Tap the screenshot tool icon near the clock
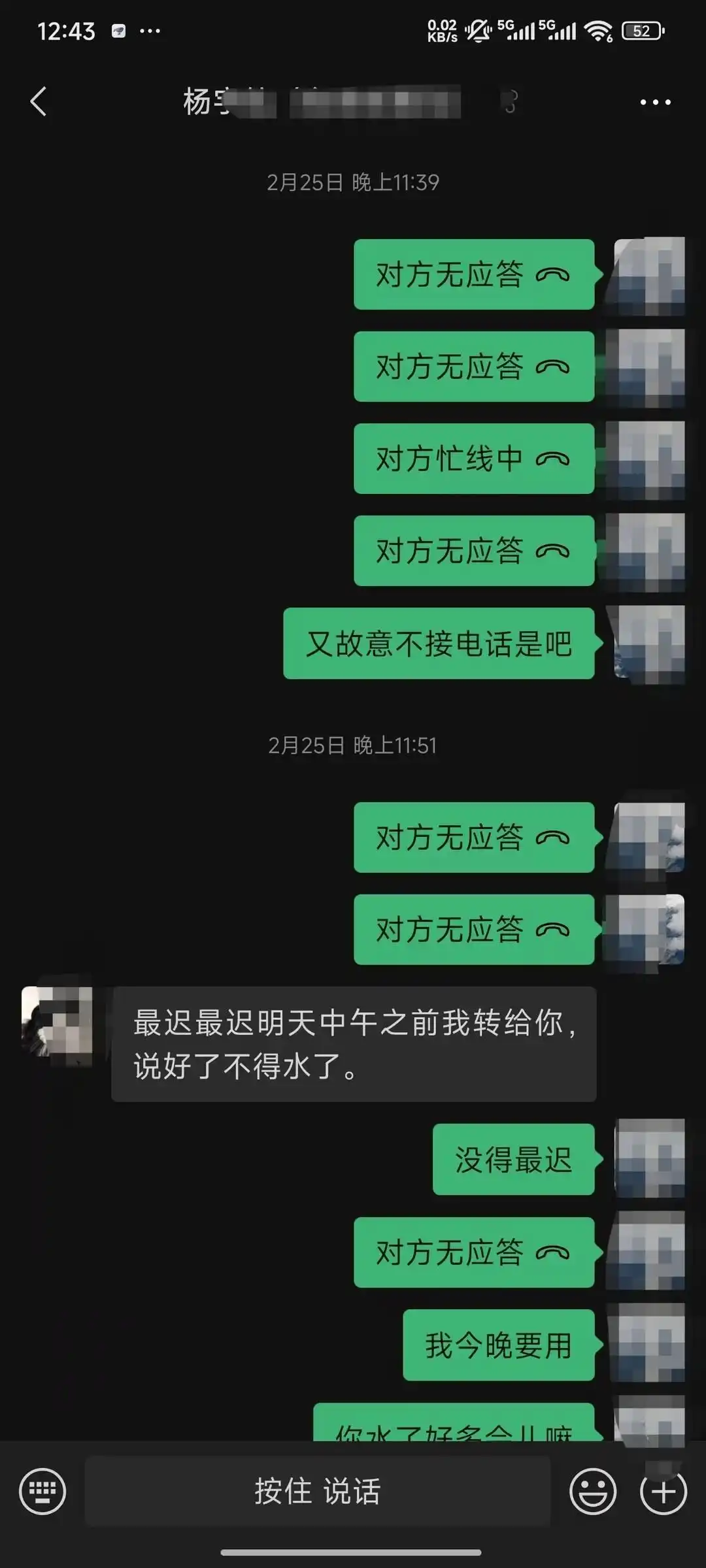Viewport: 706px width, 1568px height. click(119, 29)
